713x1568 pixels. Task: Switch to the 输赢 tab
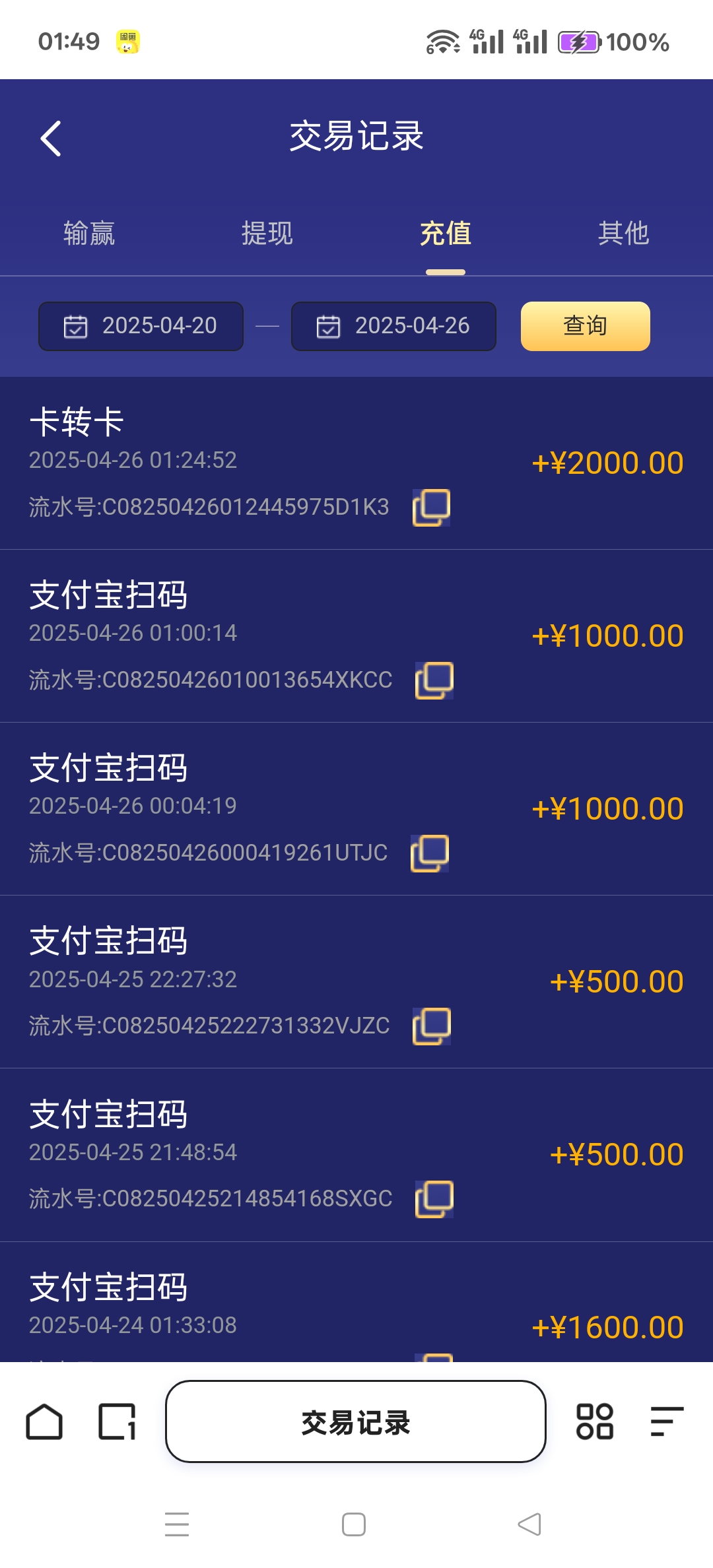(x=89, y=234)
